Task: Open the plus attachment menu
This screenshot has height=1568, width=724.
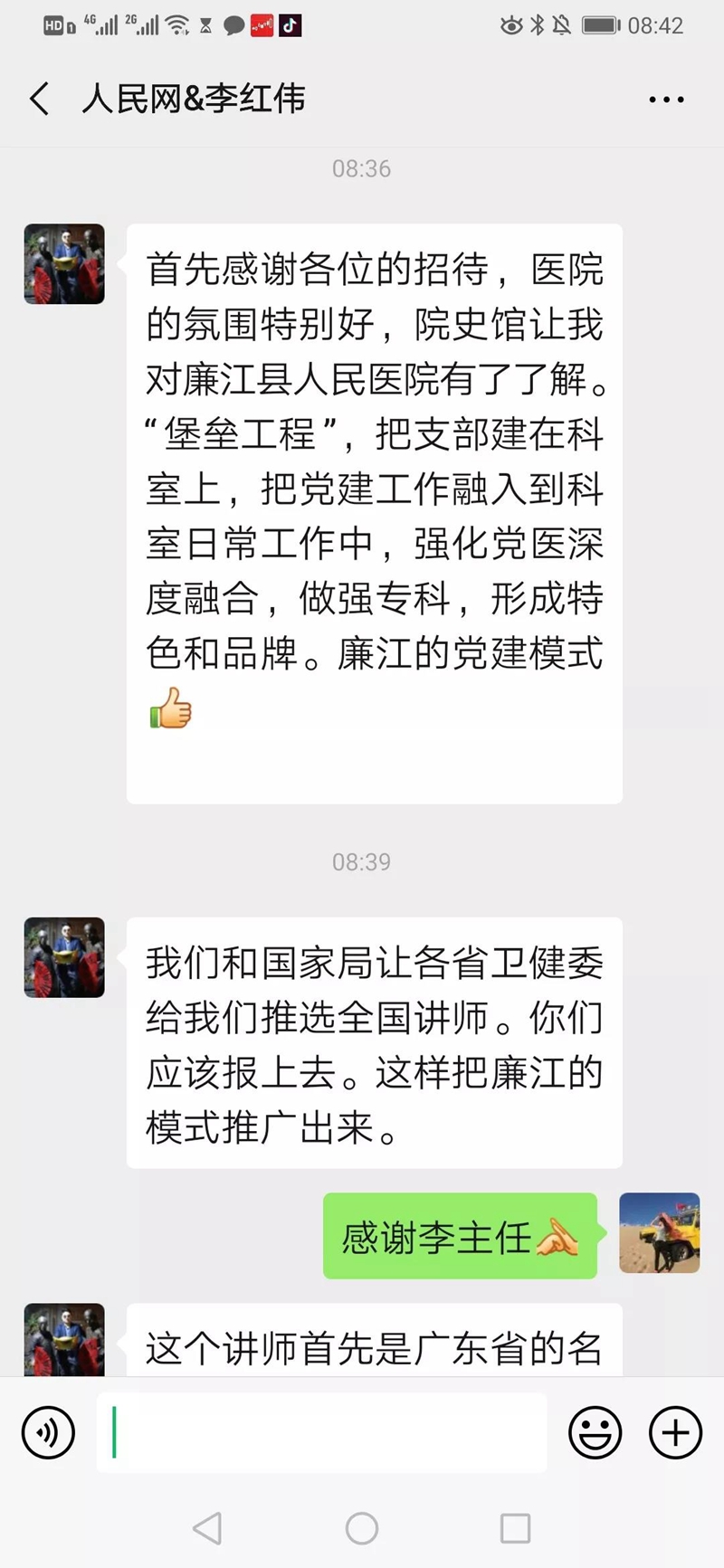Action: [x=675, y=1432]
